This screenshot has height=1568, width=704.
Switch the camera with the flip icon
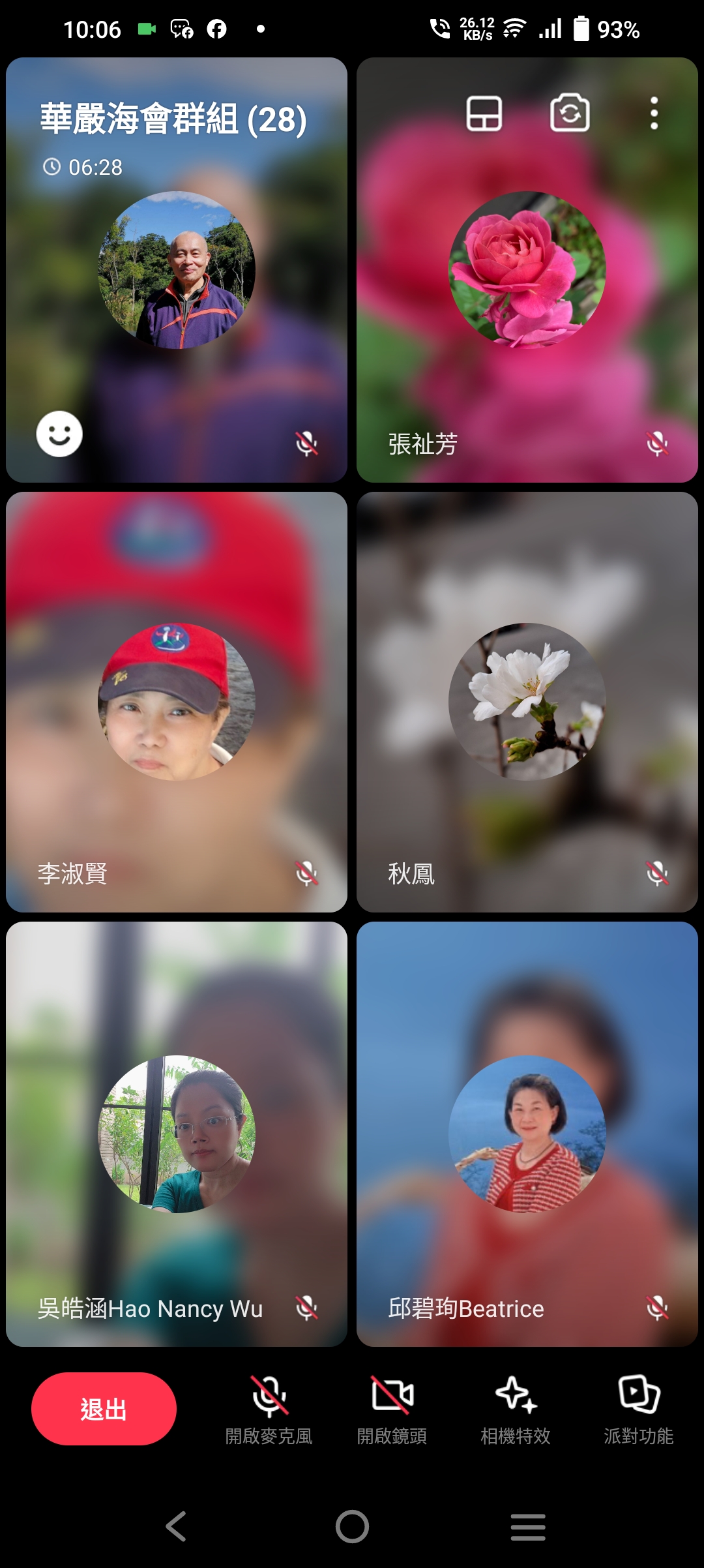click(x=570, y=113)
